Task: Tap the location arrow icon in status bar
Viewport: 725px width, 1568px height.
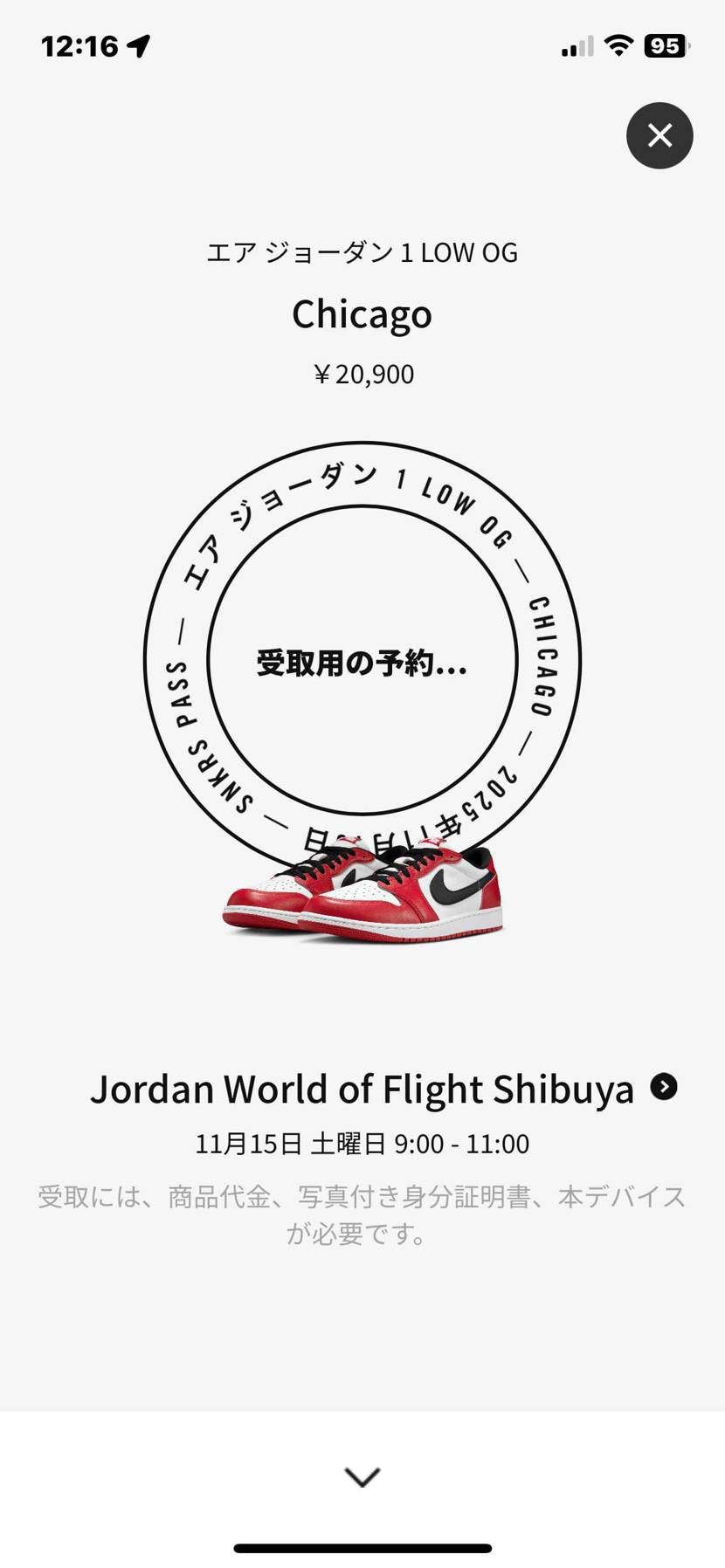Action: coord(140,45)
